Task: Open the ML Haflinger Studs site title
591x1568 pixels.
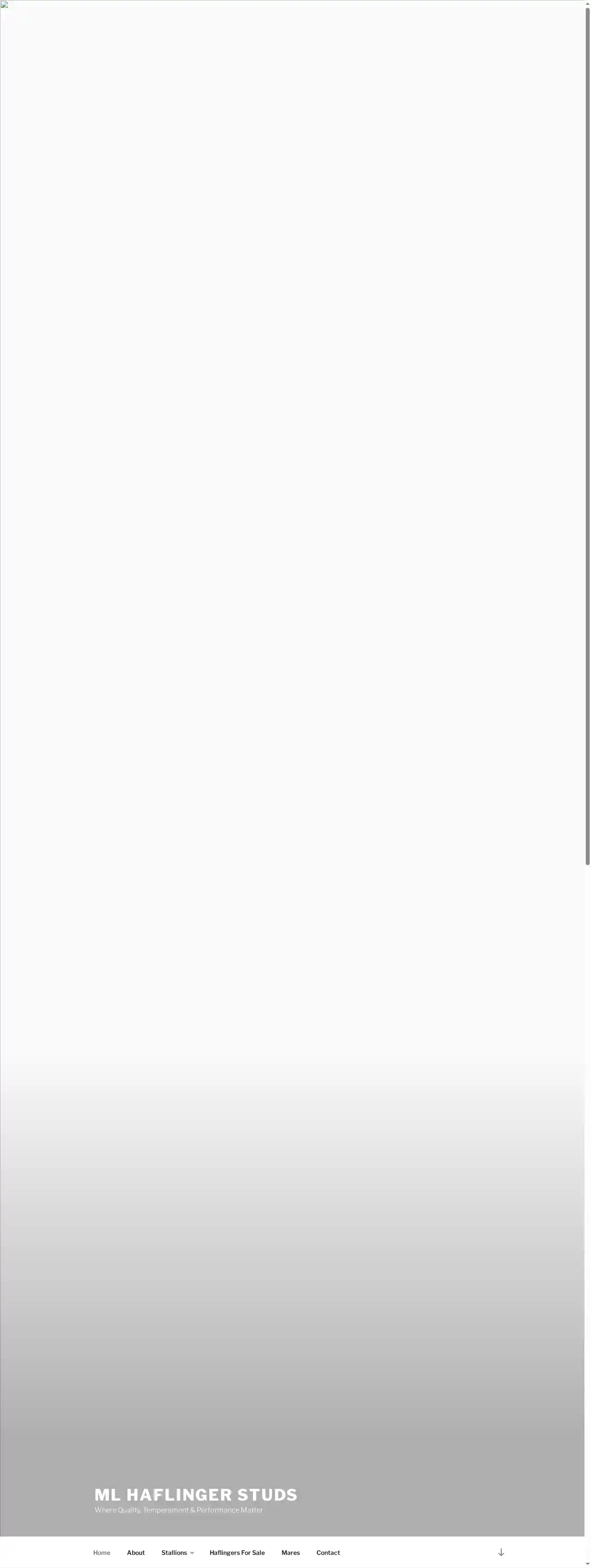Action: 195,1494
